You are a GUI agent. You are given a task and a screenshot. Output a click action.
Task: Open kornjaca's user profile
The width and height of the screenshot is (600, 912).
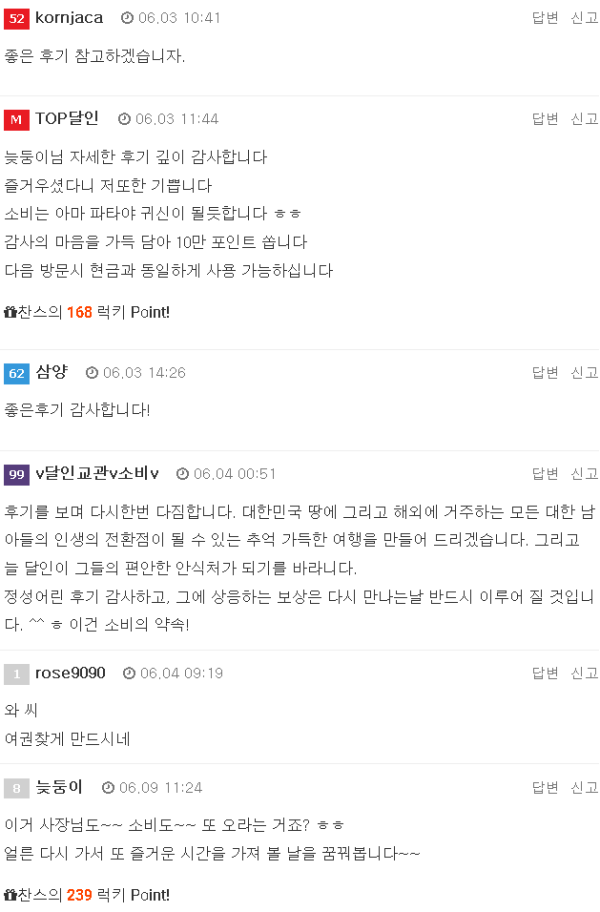(69, 18)
